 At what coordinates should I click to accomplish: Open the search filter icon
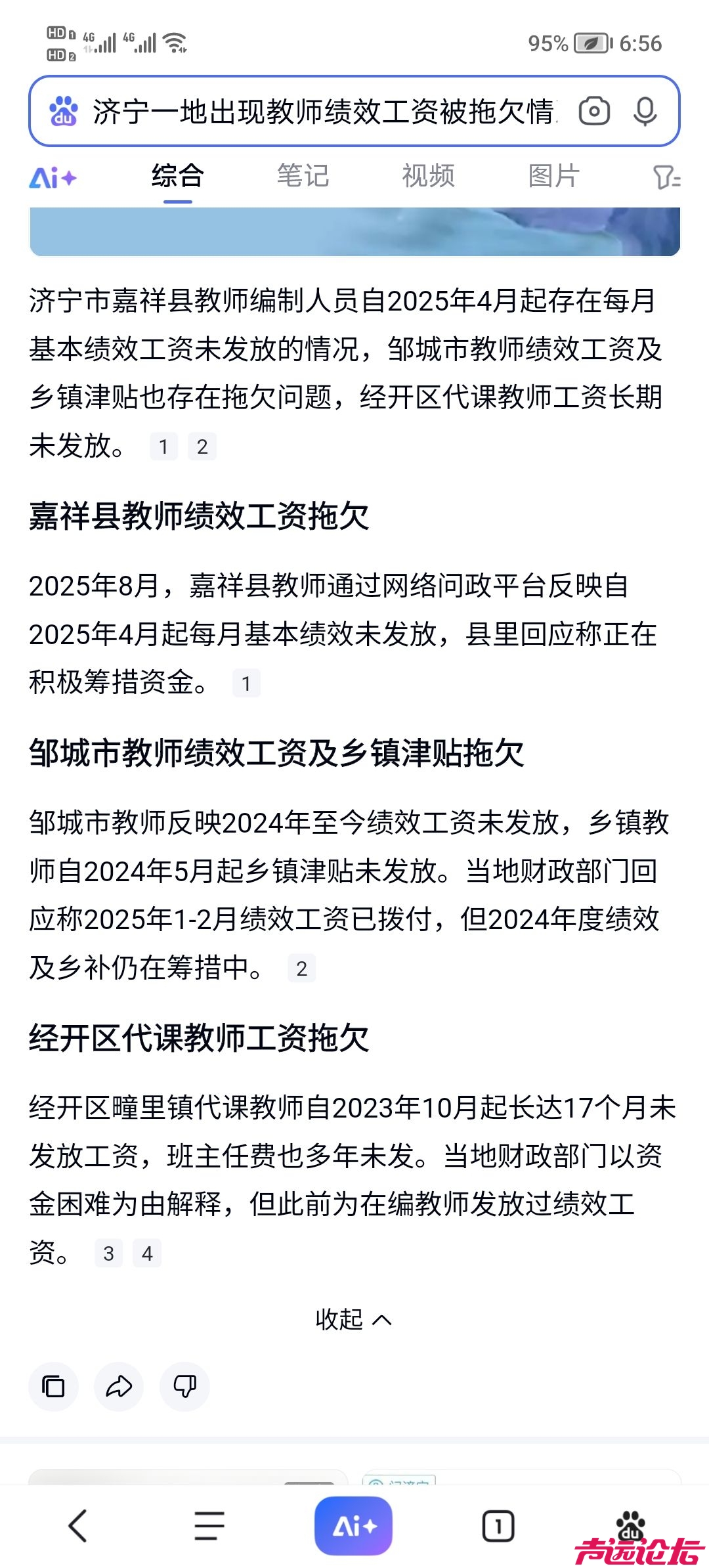coord(666,177)
